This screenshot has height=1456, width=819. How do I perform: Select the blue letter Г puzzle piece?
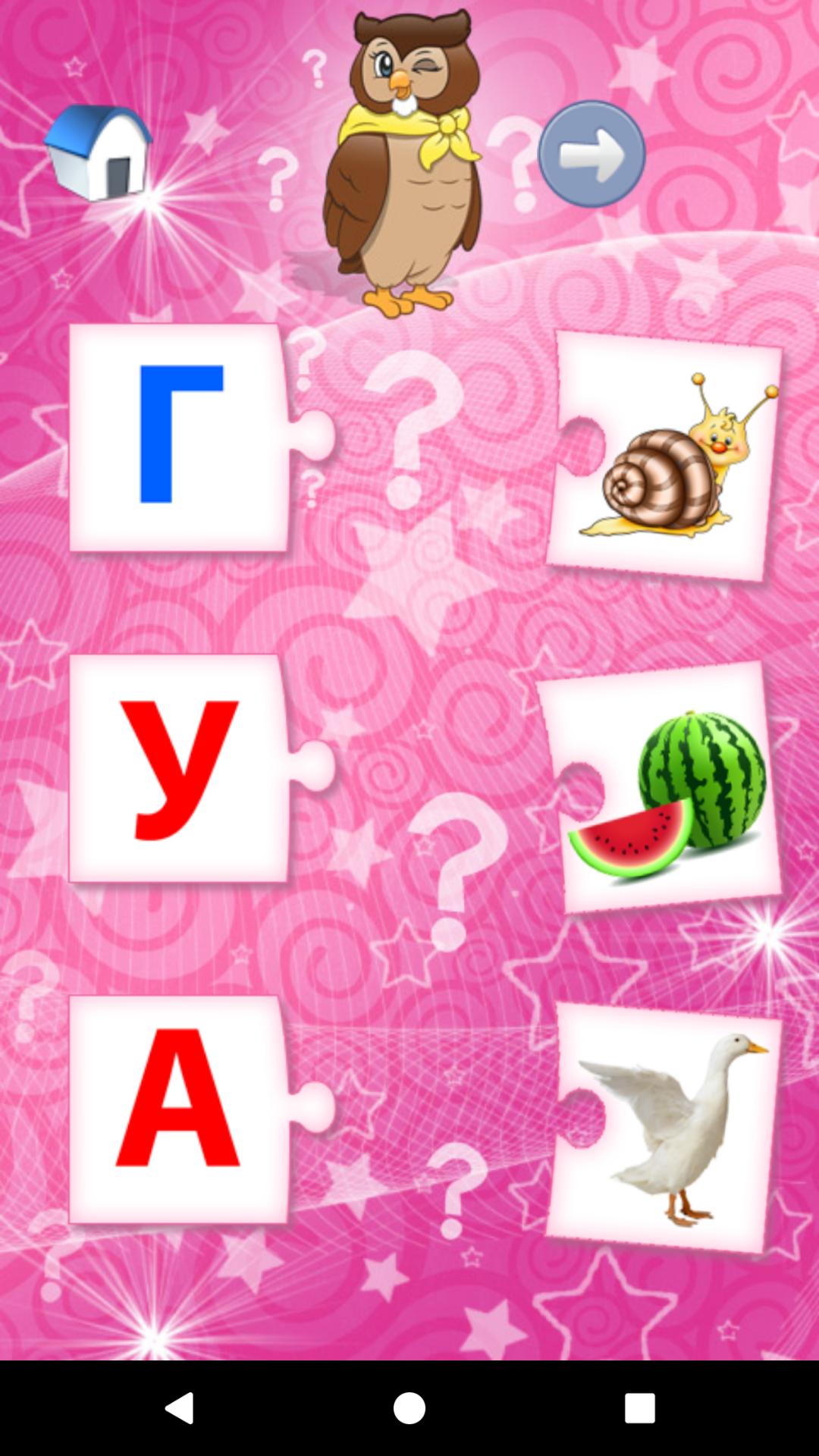pos(201,438)
